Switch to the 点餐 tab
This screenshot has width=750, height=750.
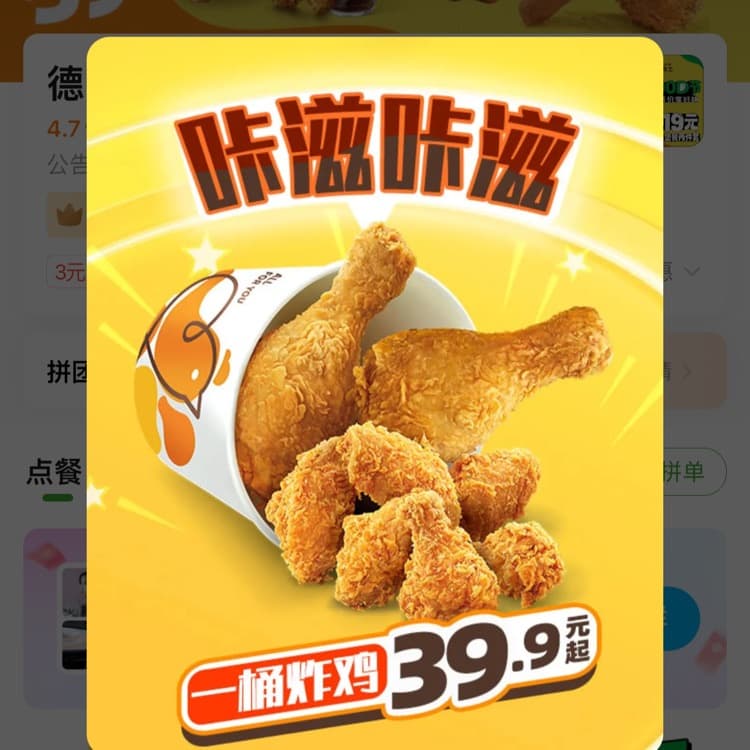(54, 472)
